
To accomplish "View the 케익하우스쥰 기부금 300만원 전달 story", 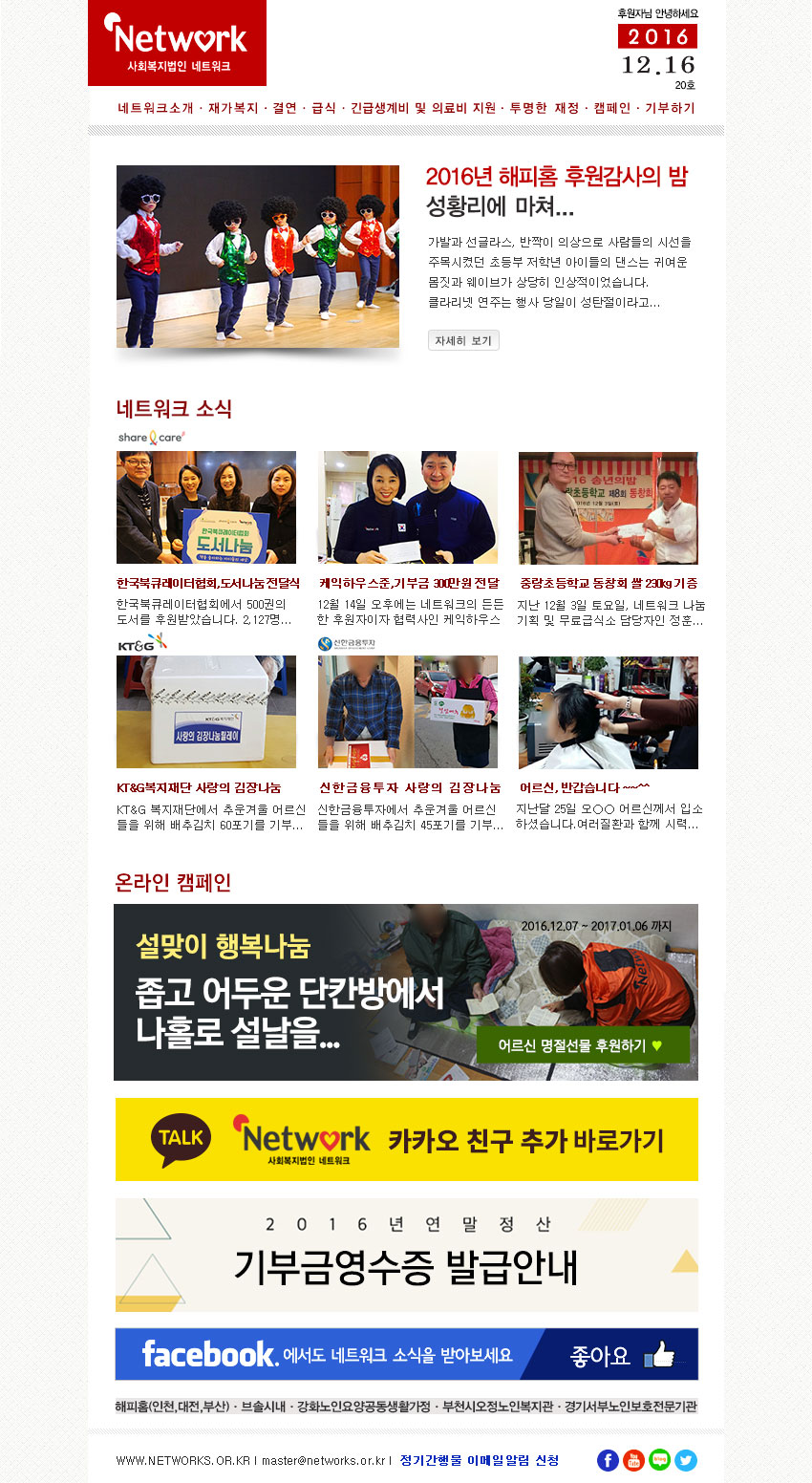I will [409, 583].
